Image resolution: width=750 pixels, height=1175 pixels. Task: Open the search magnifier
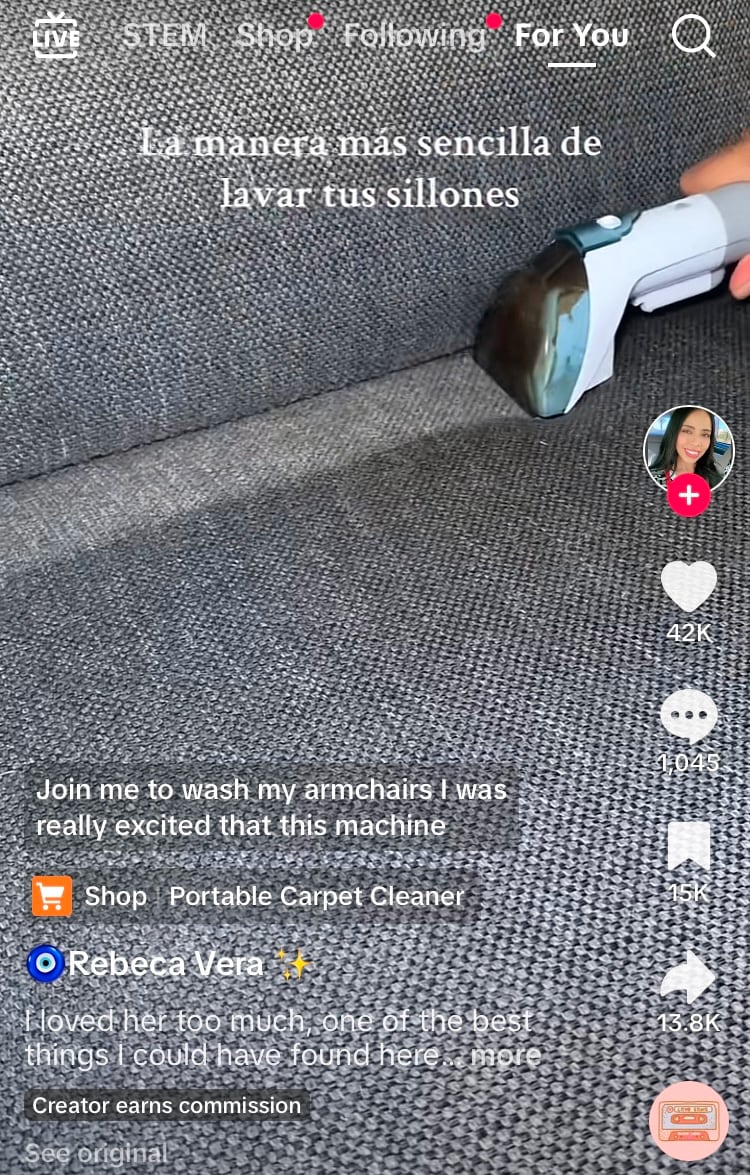click(692, 37)
